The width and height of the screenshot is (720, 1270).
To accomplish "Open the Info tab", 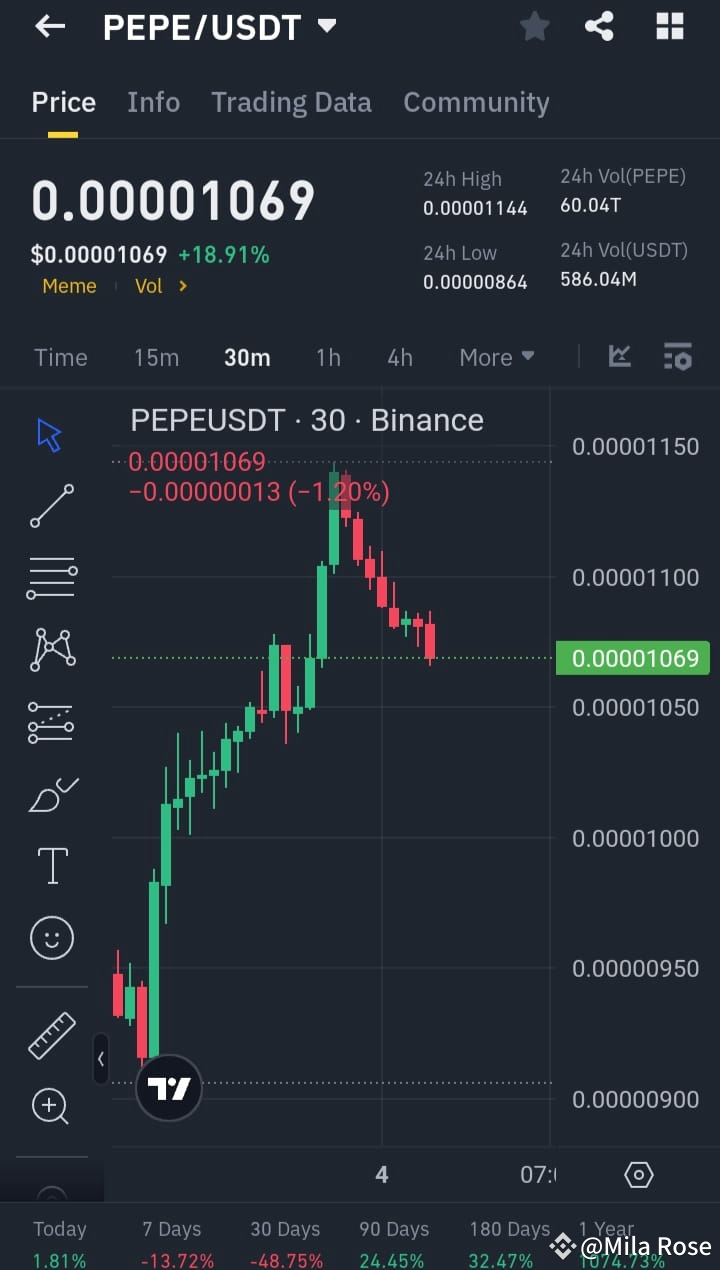I will 153,102.
